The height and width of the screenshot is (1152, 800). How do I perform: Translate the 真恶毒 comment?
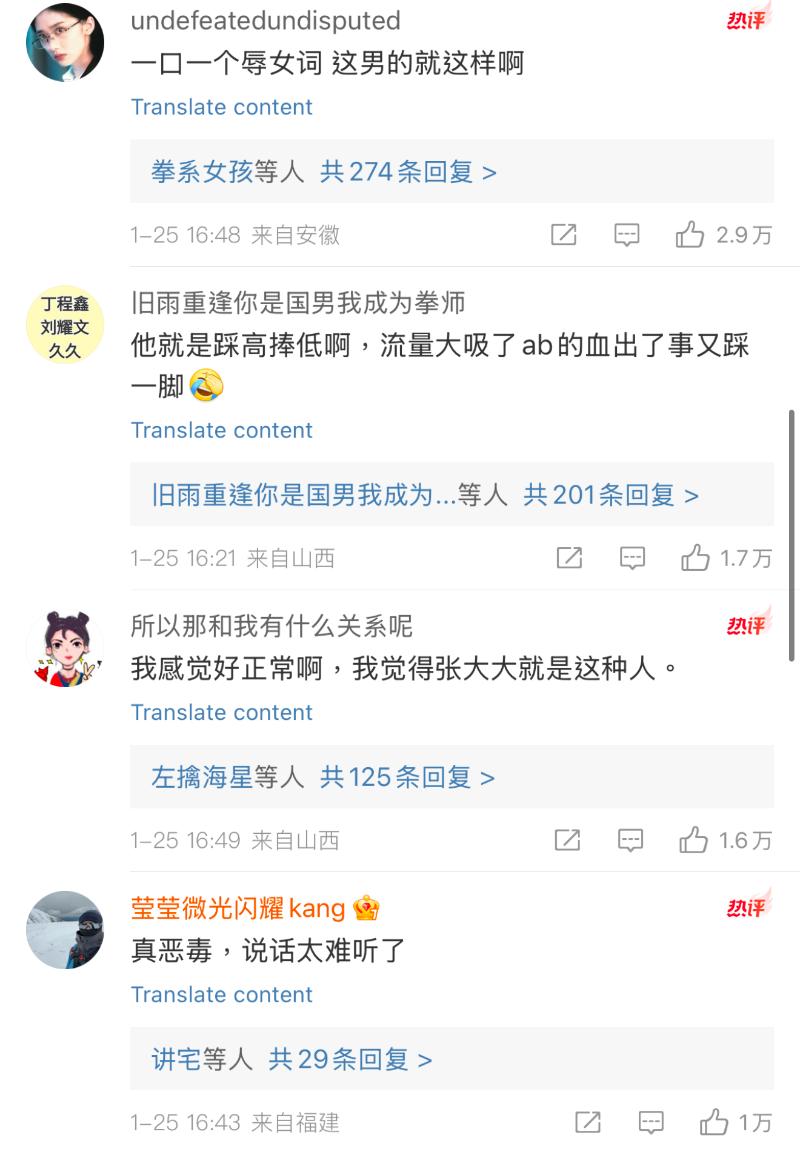tap(221, 994)
